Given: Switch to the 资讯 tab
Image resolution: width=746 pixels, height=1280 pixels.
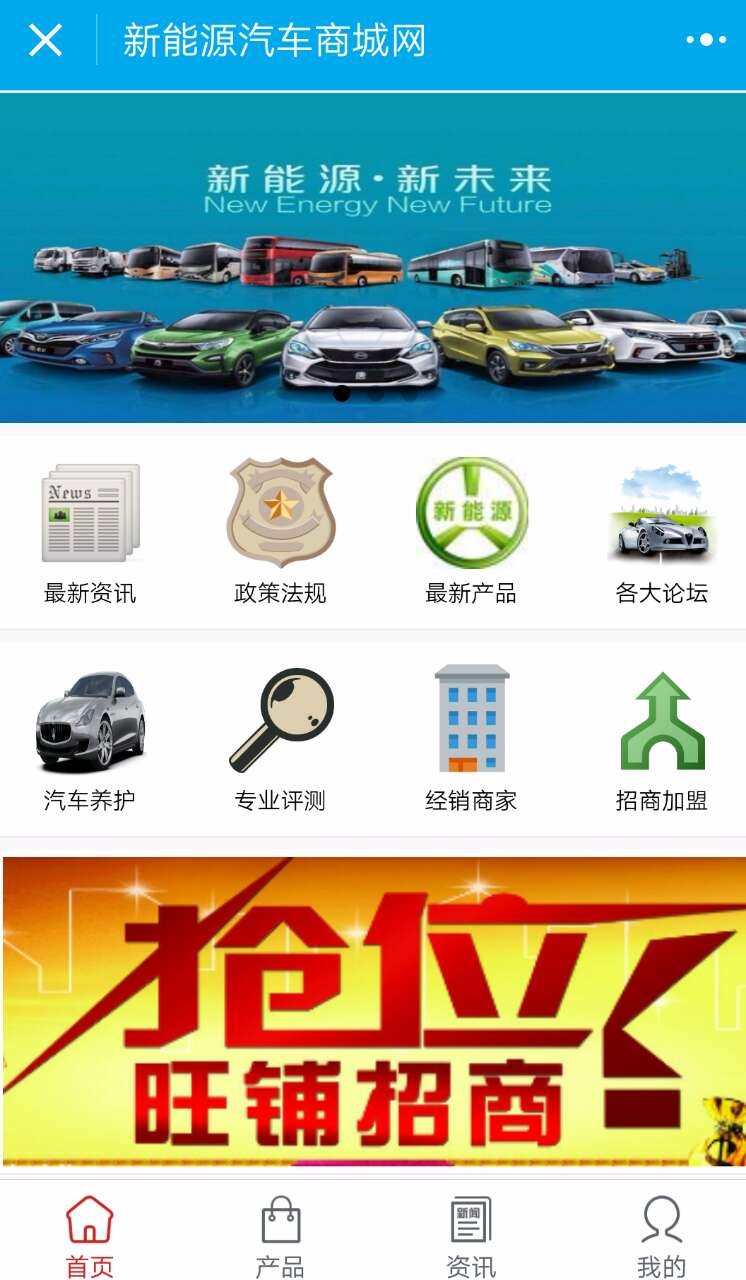Looking at the screenshot, I should (471, 1237).
